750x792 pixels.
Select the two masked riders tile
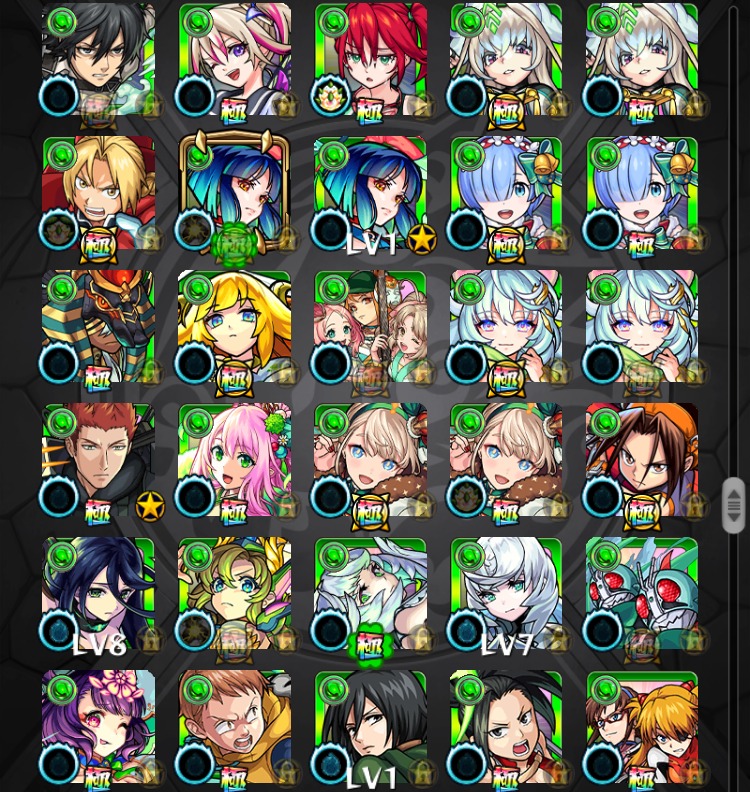[642, 594]
